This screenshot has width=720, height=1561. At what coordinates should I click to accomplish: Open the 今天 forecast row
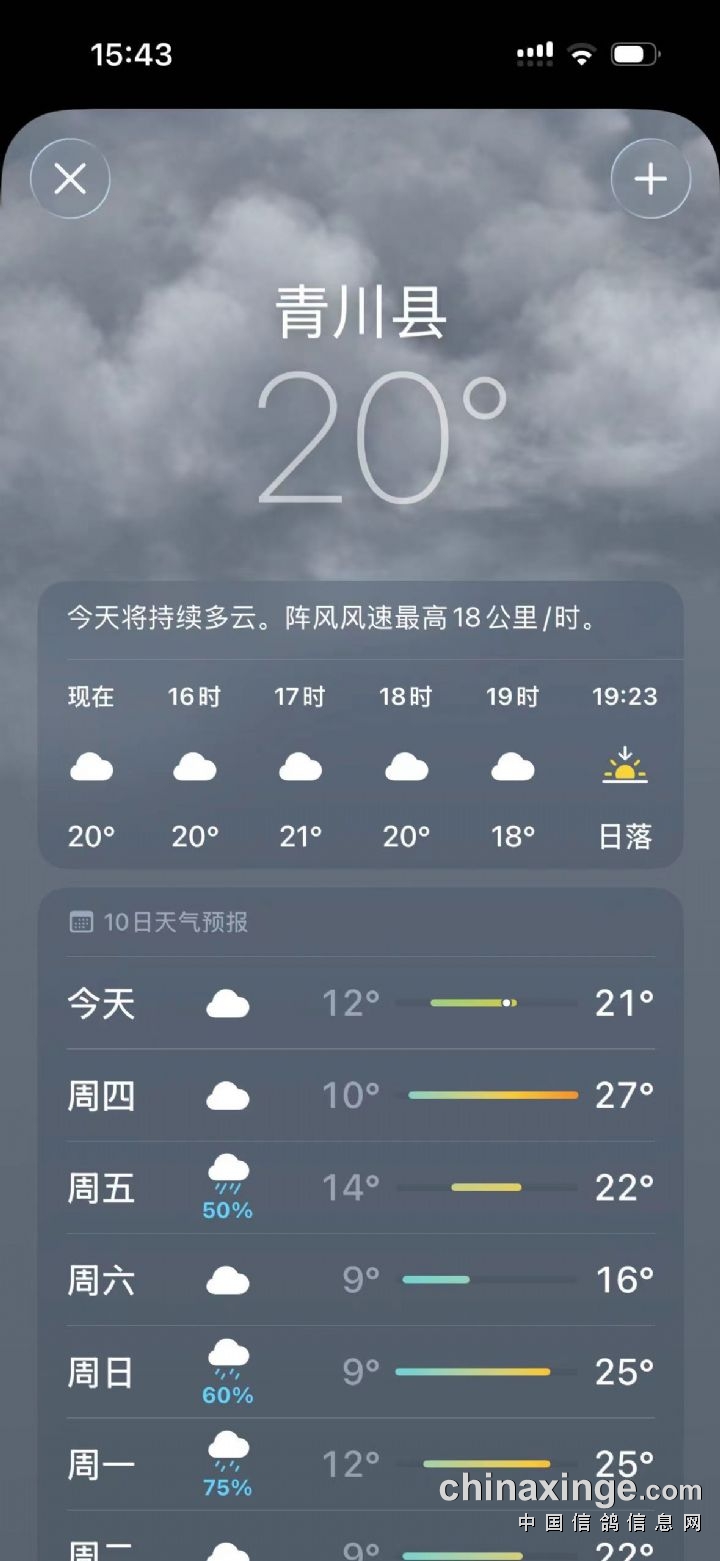click(360, 1003)
